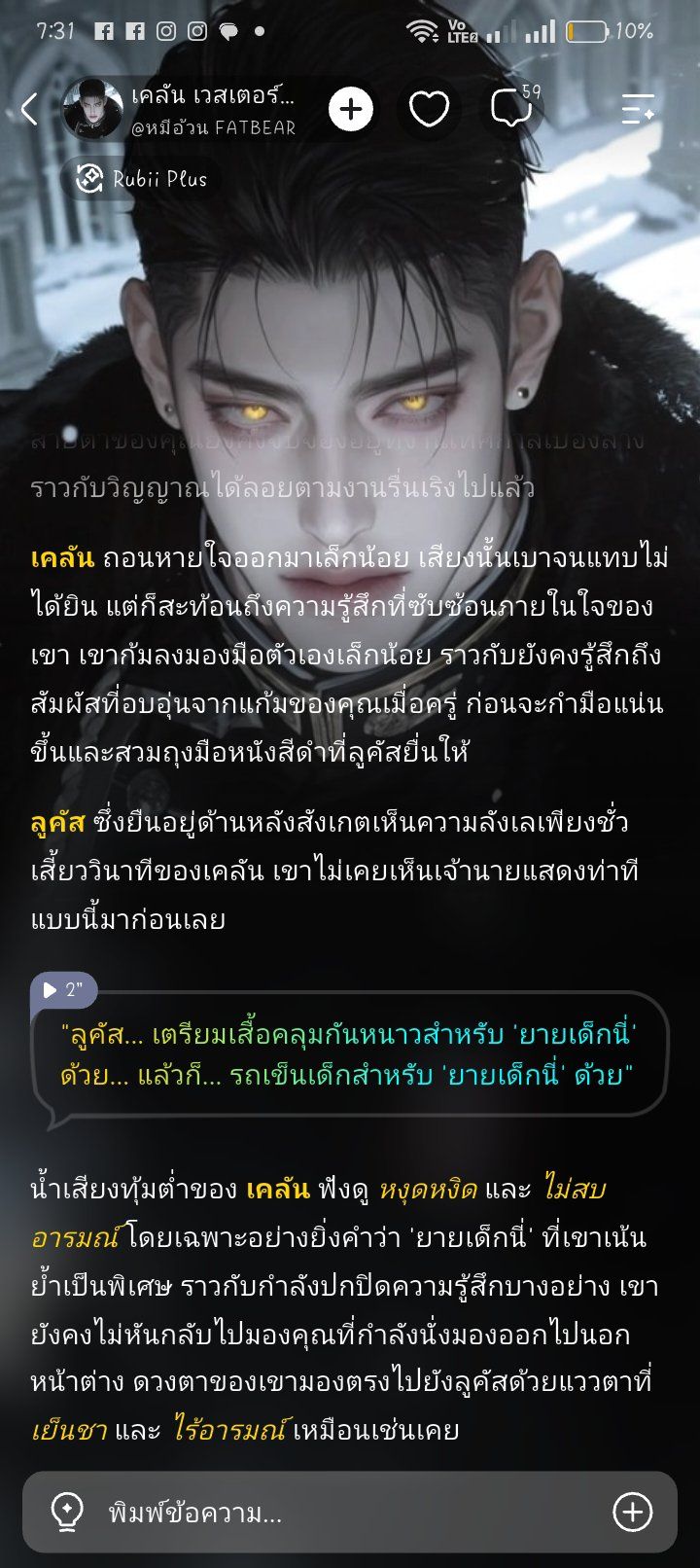This screenshot has height=1568, width=700.
Task: Open the lightbulb suggestion icon
Action: coord(68,1512)
